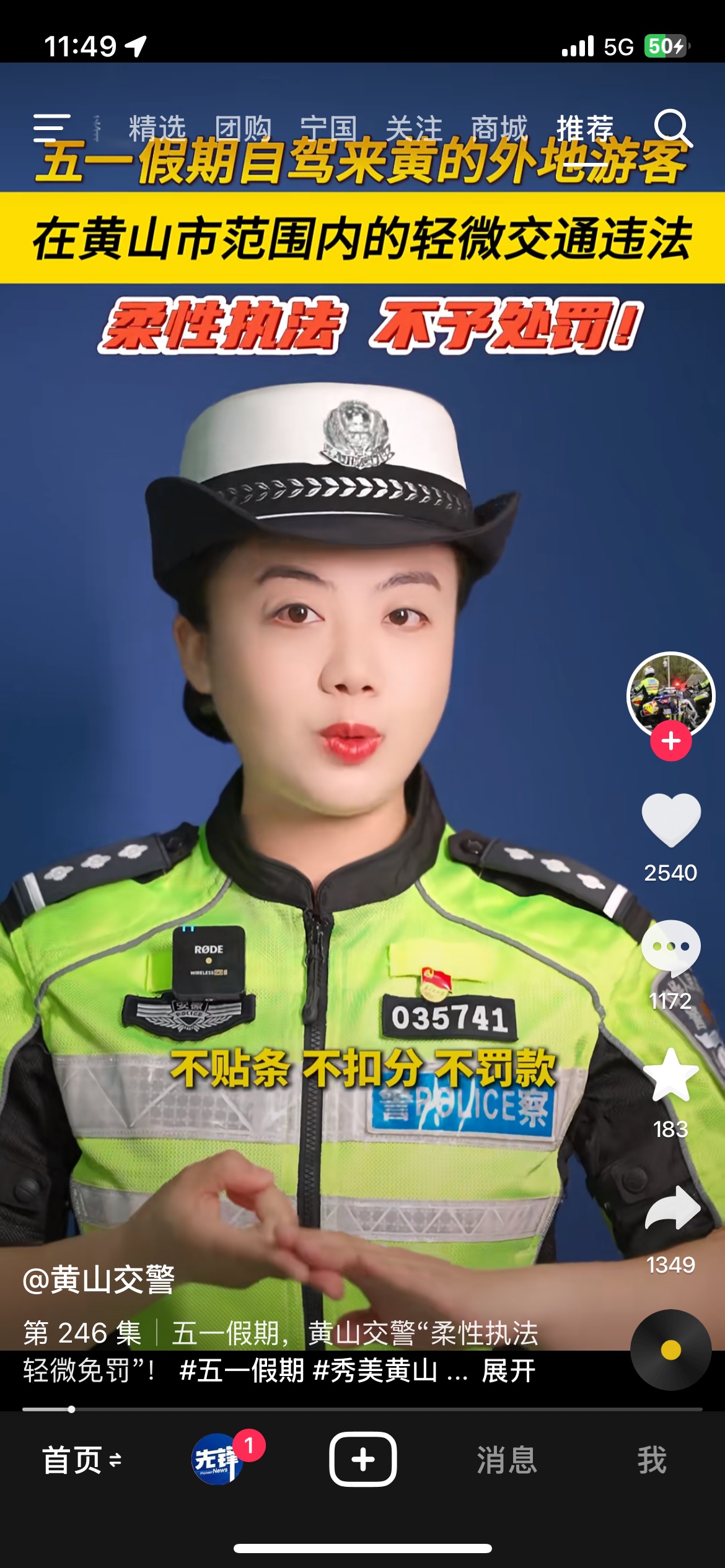
Task: Follow the author with the red plus
Action: (670, 741)
